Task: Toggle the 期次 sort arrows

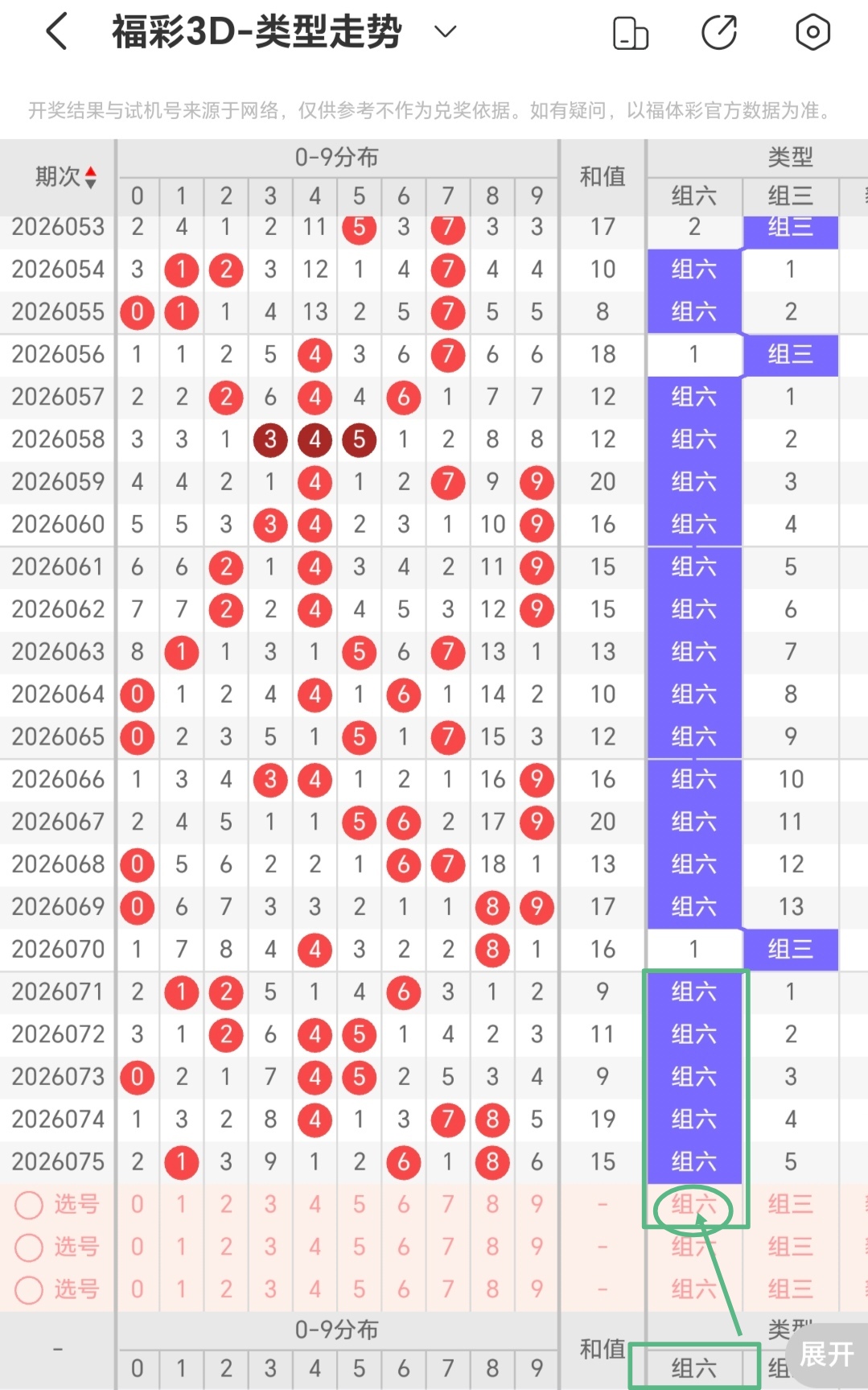Action: (x=88, y=175)
